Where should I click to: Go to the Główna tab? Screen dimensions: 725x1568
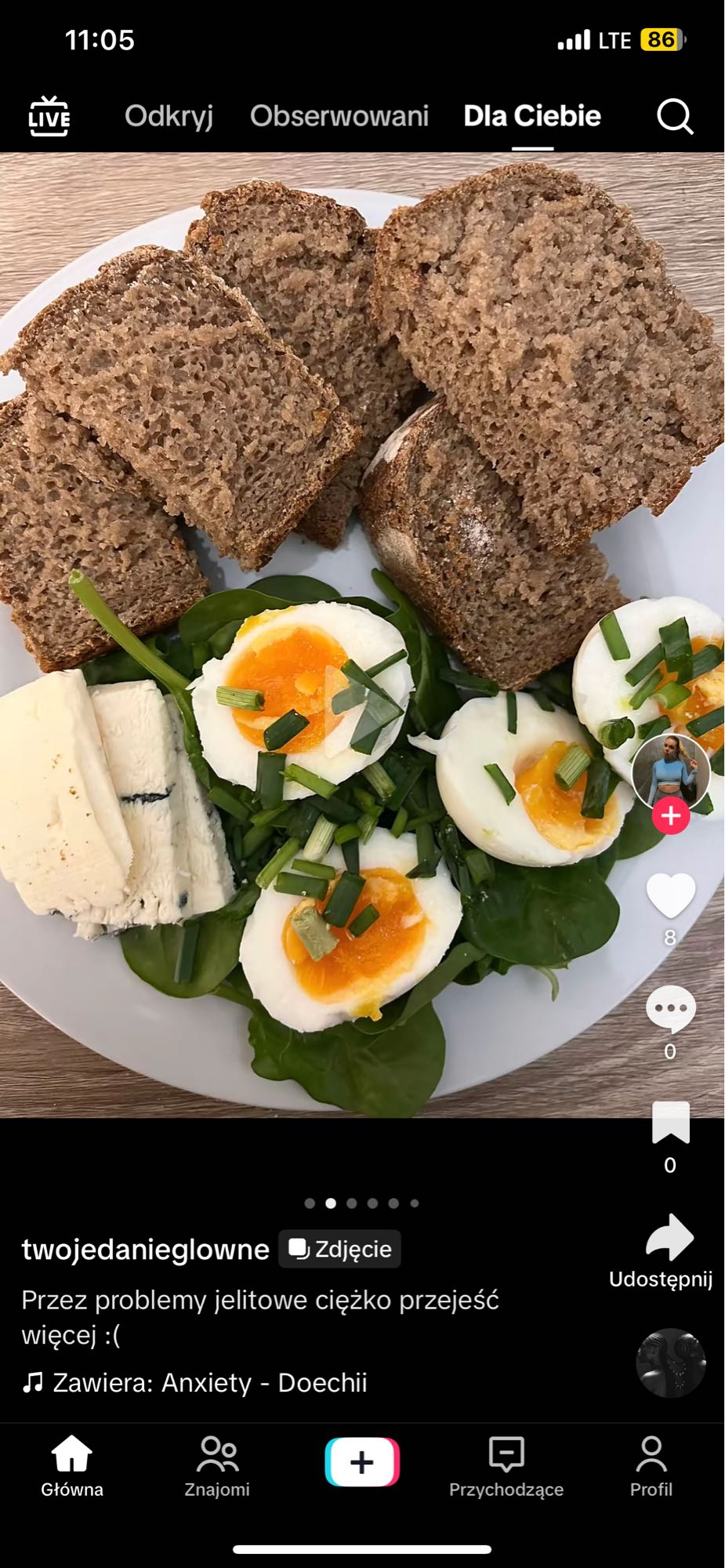tap(72, 1466)
